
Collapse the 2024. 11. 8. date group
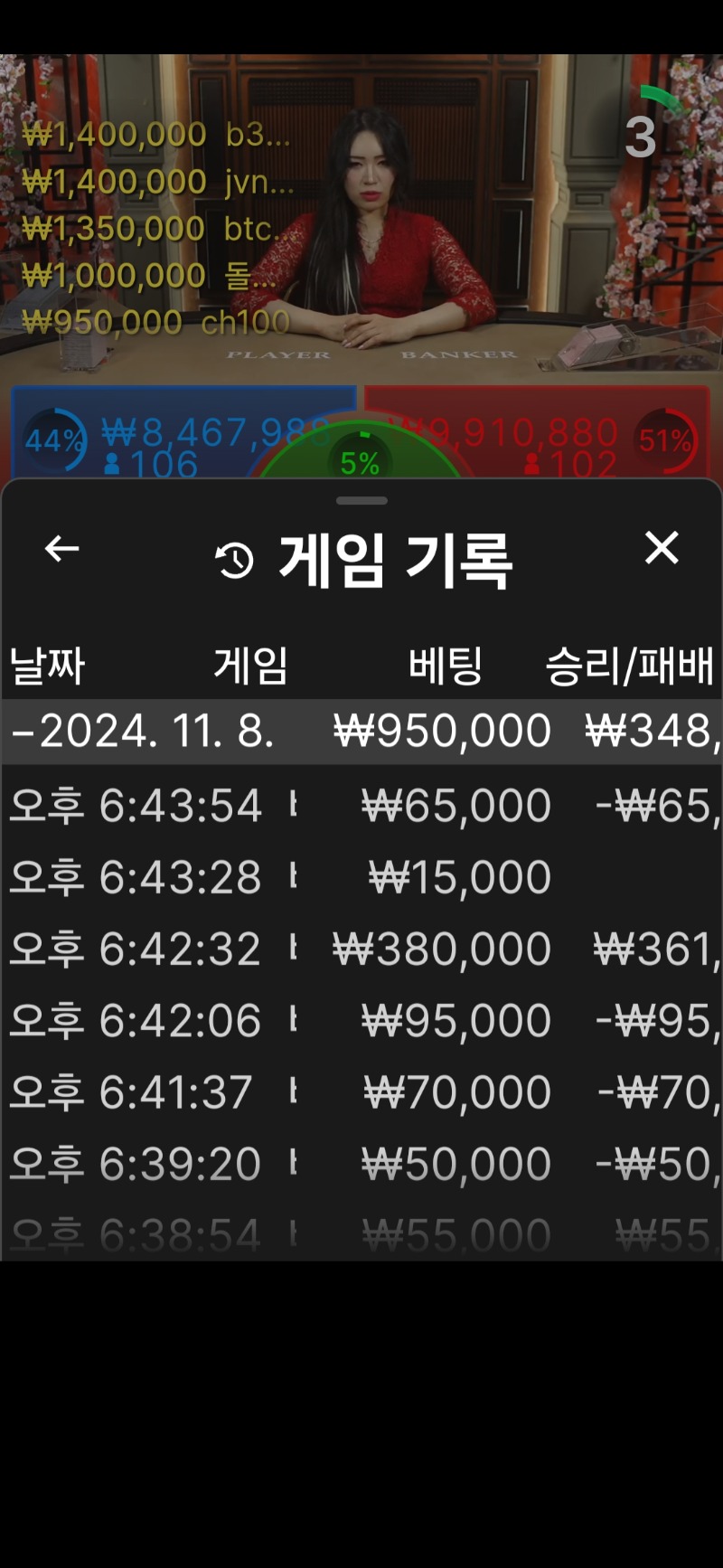click(361, 731)
